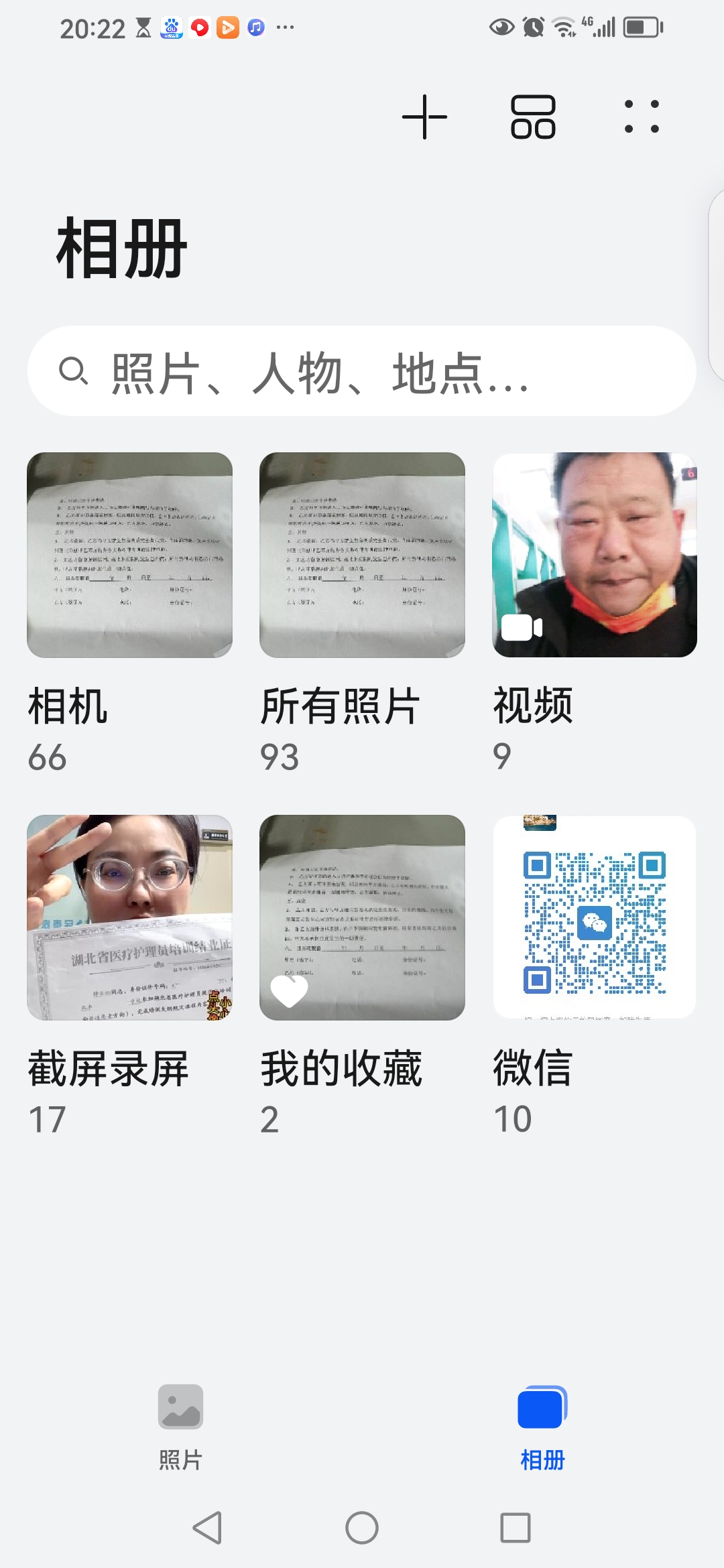Open the 视频 album

click(x=595, y=555)
